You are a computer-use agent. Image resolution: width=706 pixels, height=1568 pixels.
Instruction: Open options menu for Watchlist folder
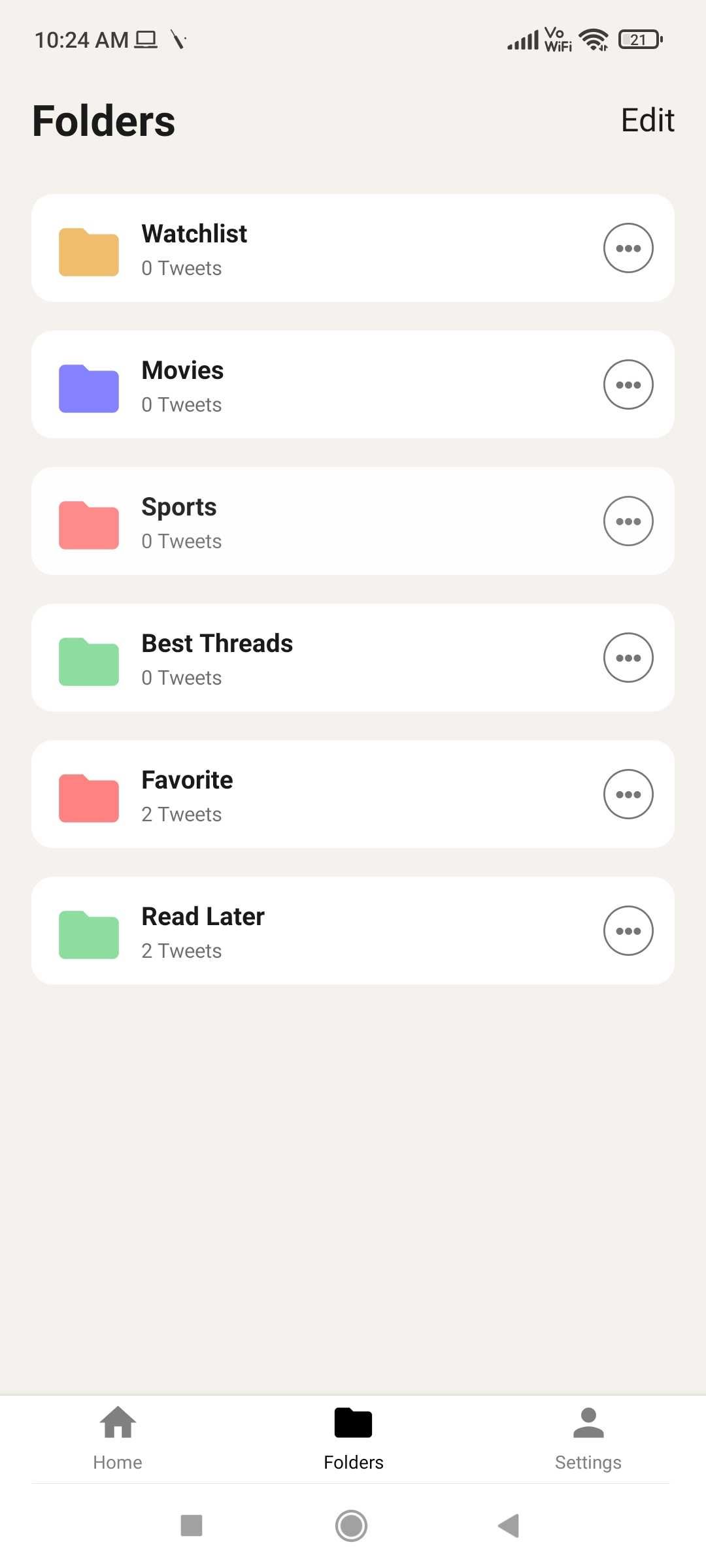coord(628,248)
